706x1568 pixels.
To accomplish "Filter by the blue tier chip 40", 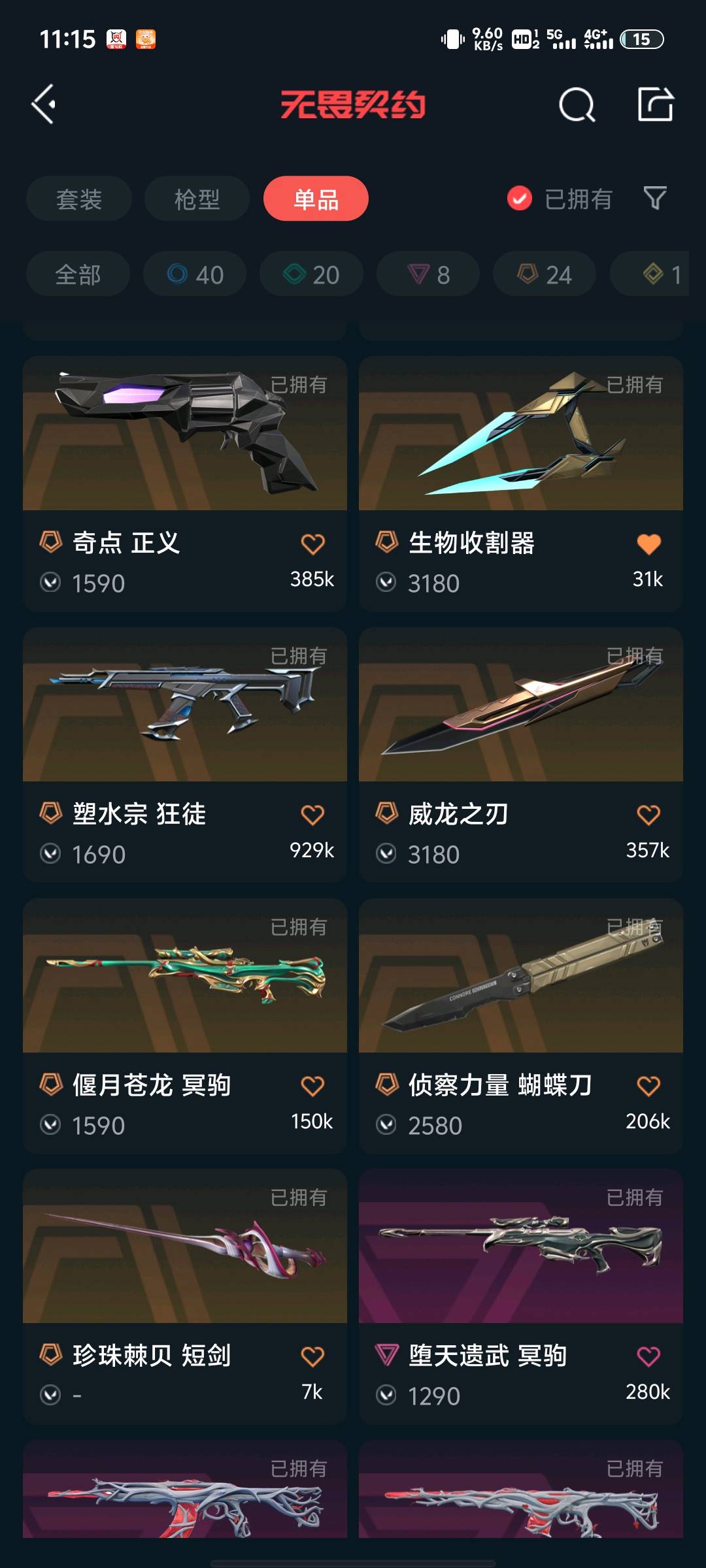I will tap(195, 274).
